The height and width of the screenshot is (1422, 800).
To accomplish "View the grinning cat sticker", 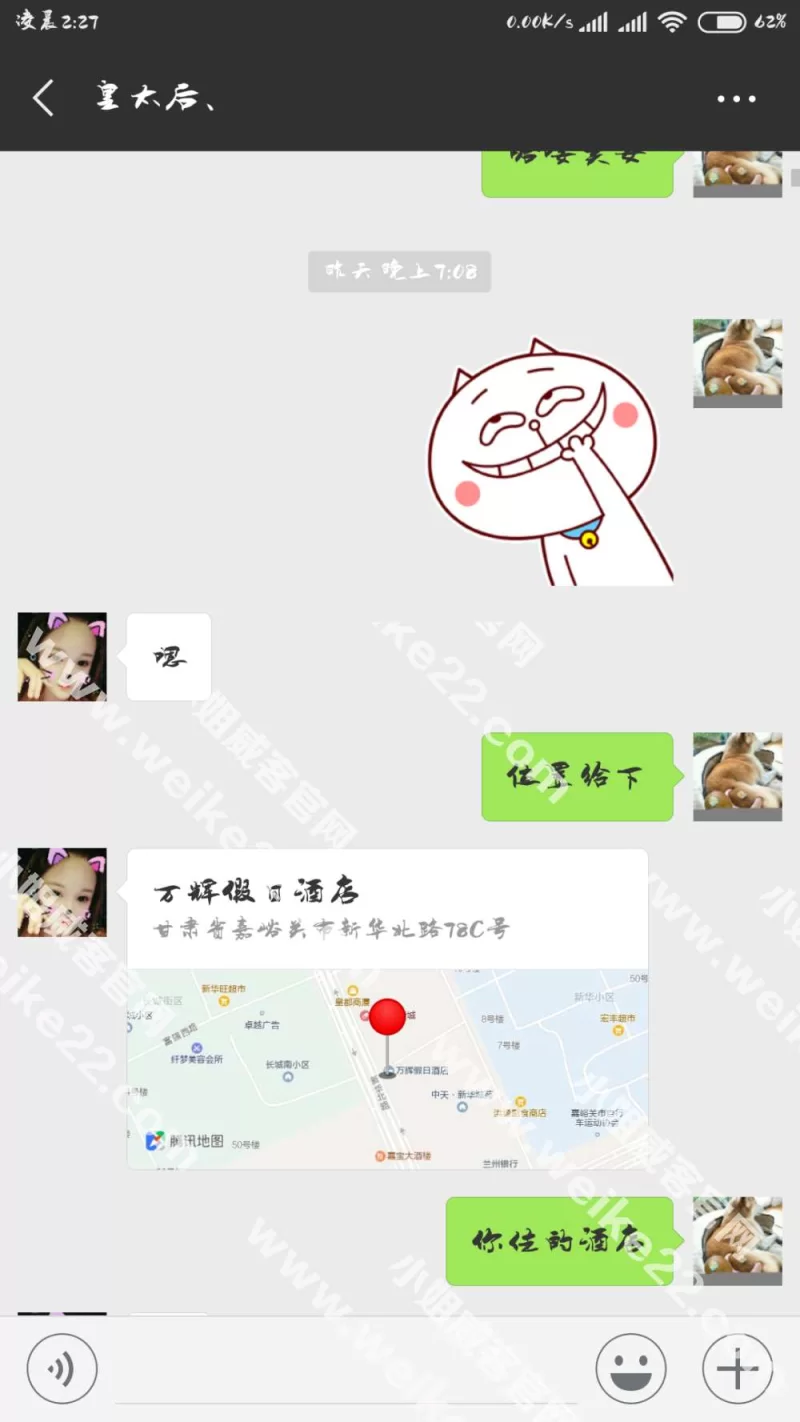I will pyautogui.click(x=550, y=462).
